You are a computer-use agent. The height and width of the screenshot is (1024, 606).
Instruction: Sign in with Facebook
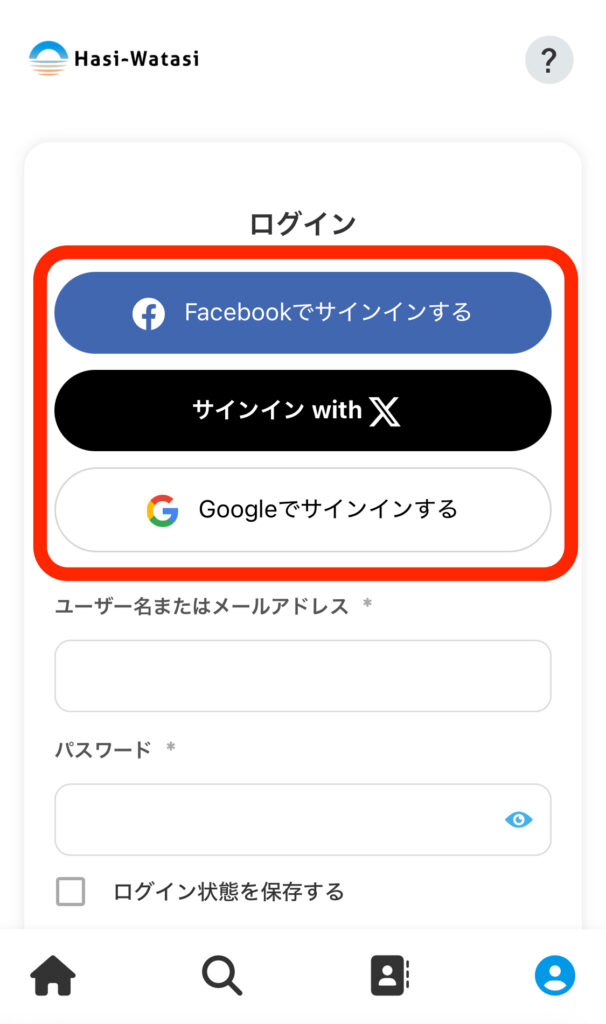point(302,312)
